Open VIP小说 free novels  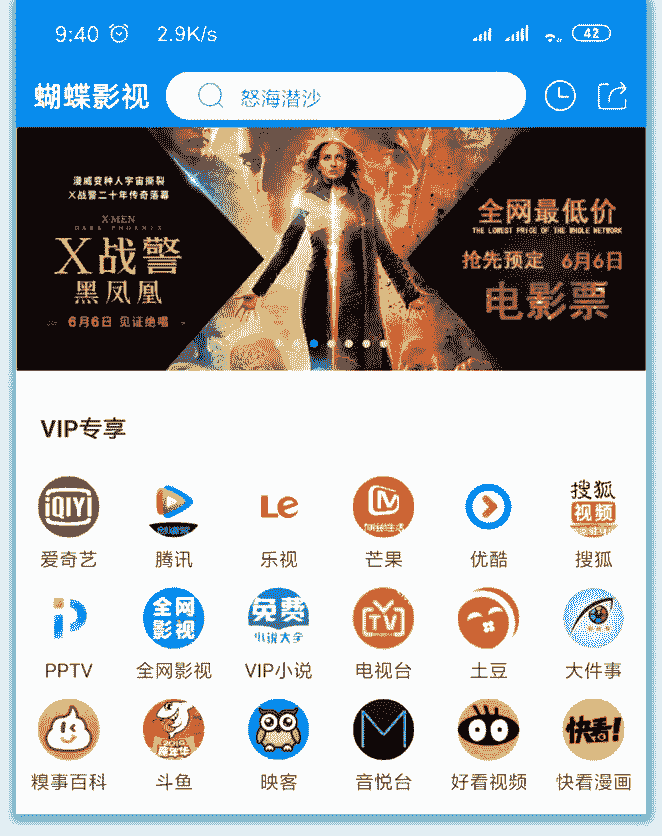pos(279,619)
